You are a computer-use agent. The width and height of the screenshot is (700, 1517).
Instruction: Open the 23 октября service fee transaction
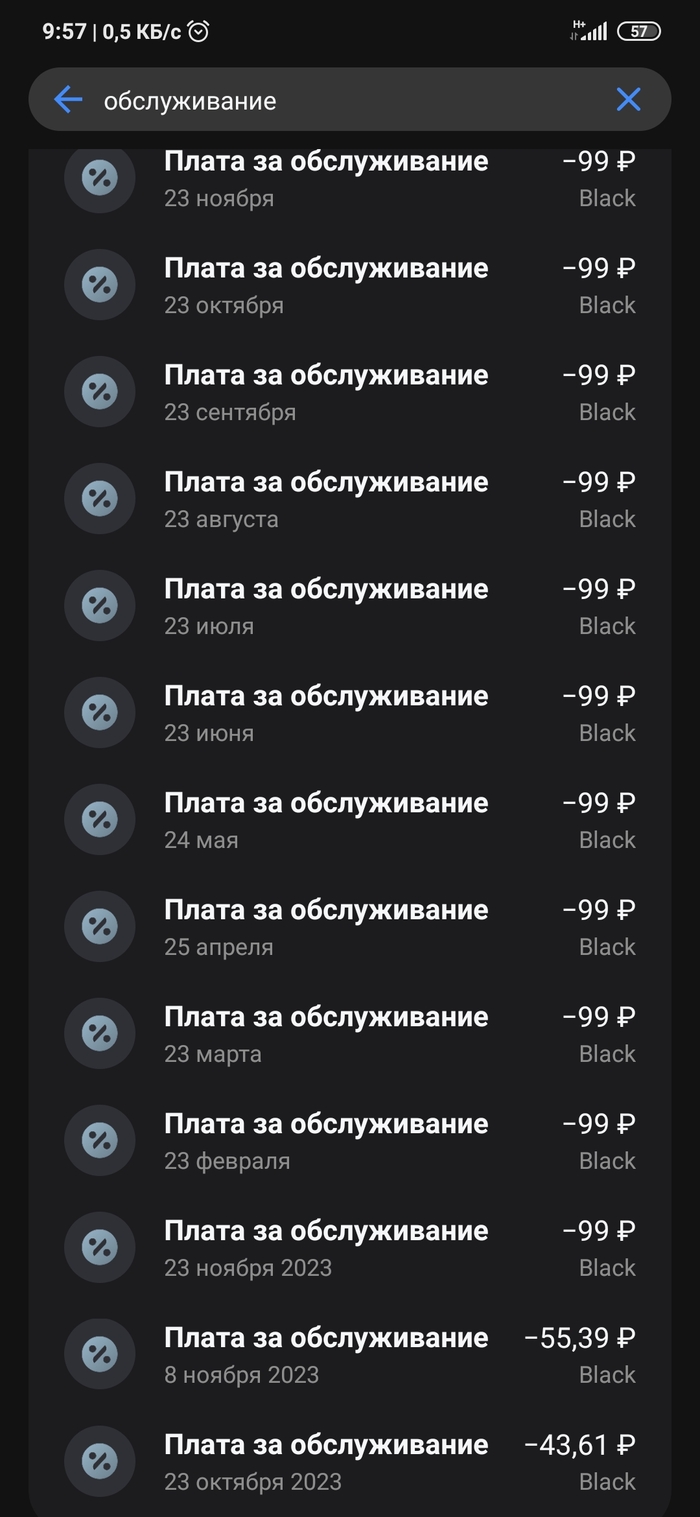(x=350, y=286)
